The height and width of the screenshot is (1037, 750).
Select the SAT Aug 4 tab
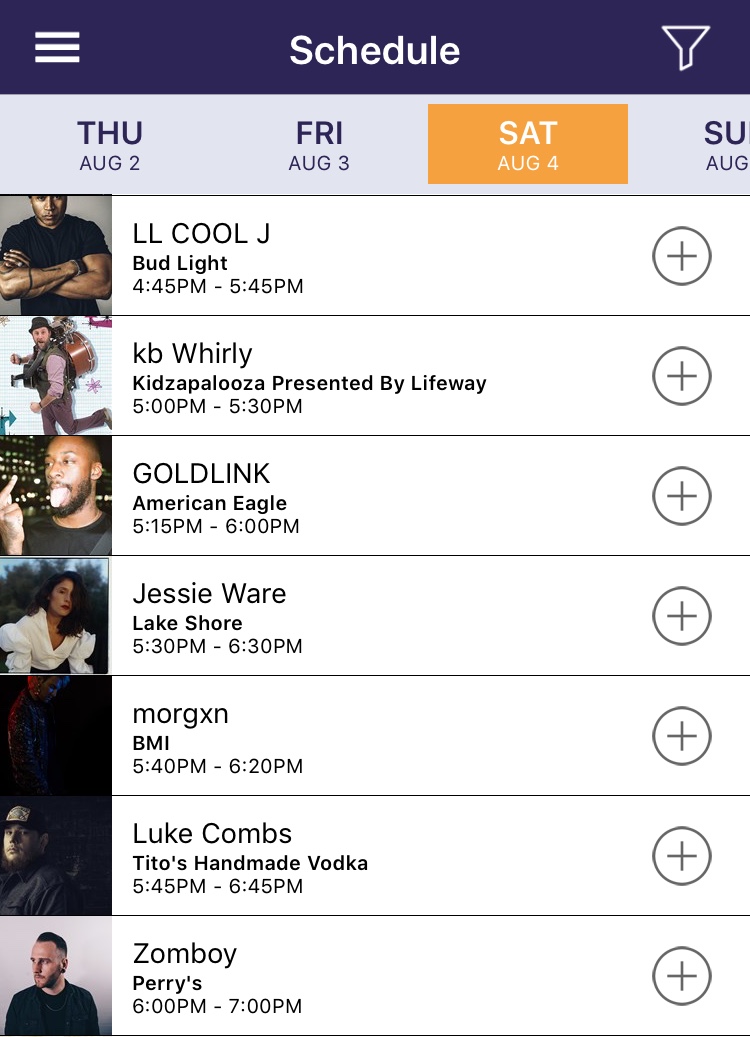pos(527,145)
